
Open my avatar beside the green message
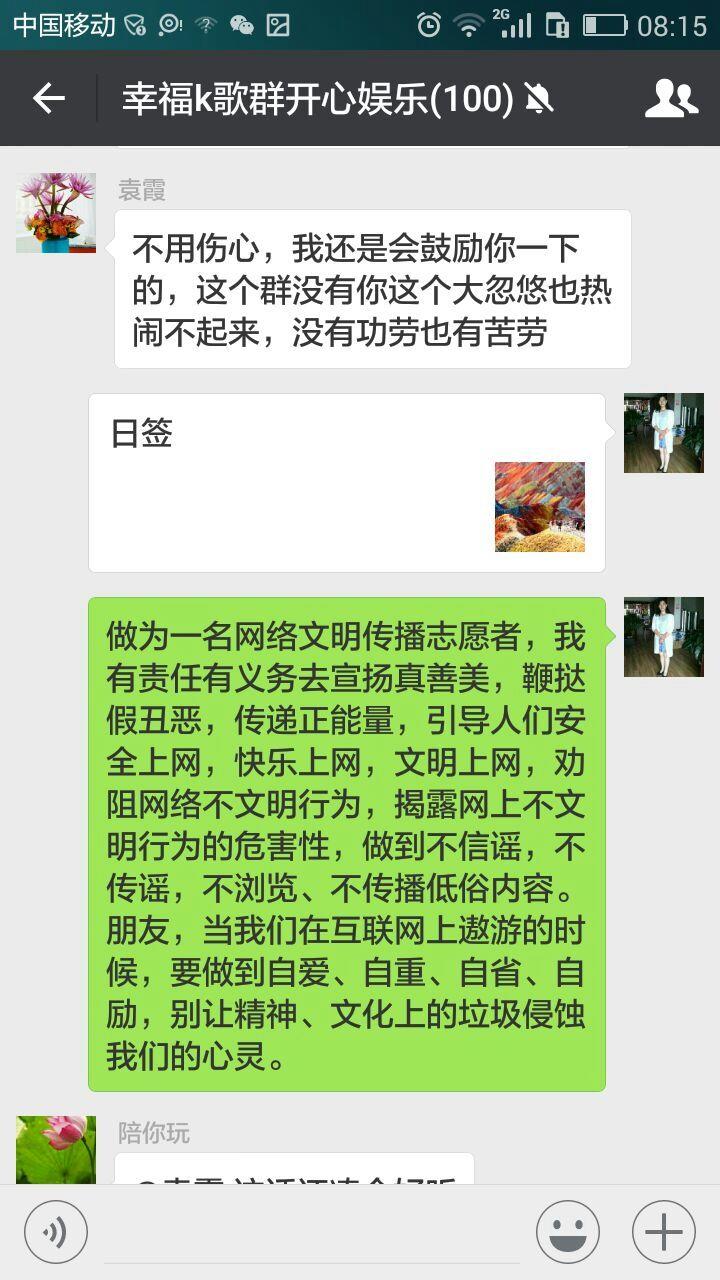[664, 637]
